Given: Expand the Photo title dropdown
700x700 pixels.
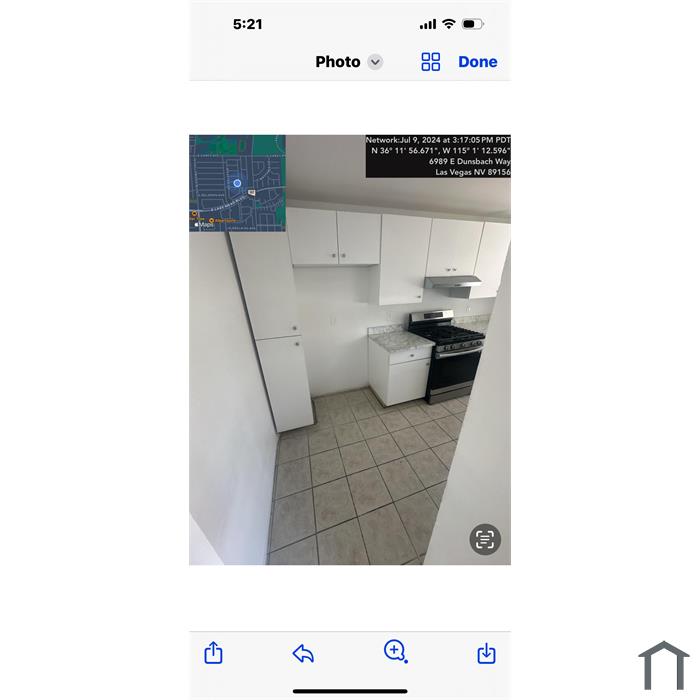Looking at the screenshot, I should pos(375,62).
